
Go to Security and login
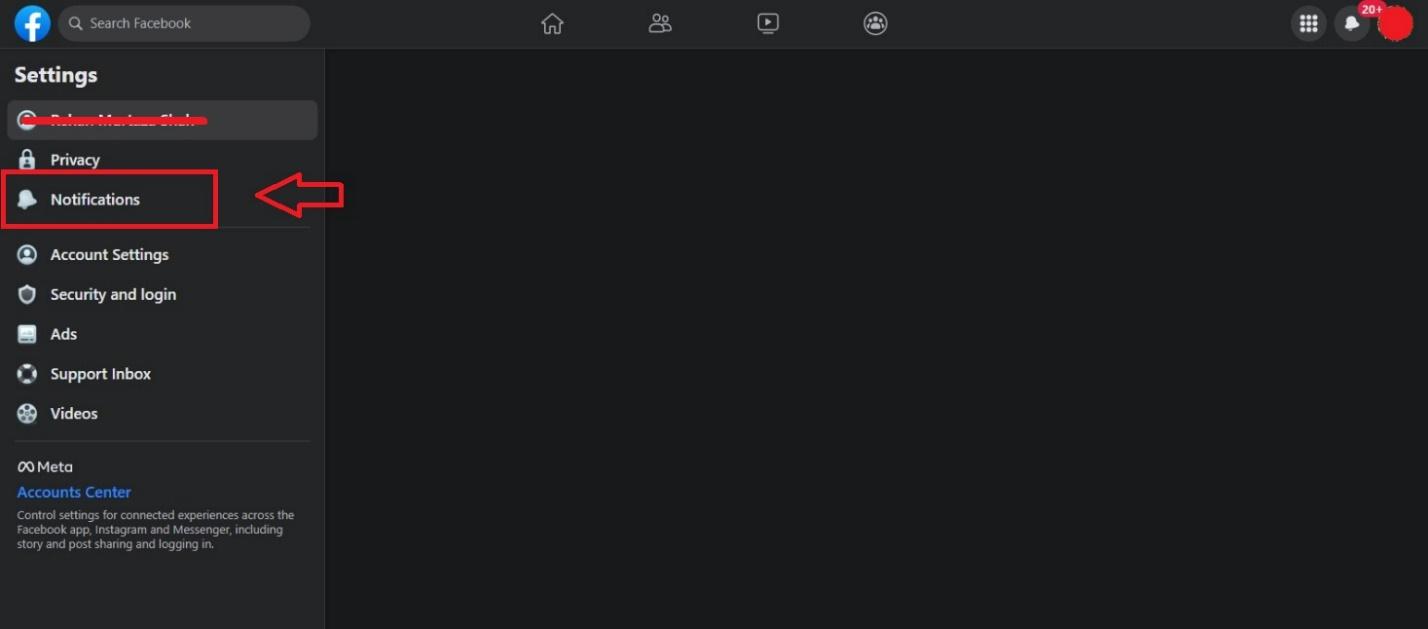[x=113, y=295]
